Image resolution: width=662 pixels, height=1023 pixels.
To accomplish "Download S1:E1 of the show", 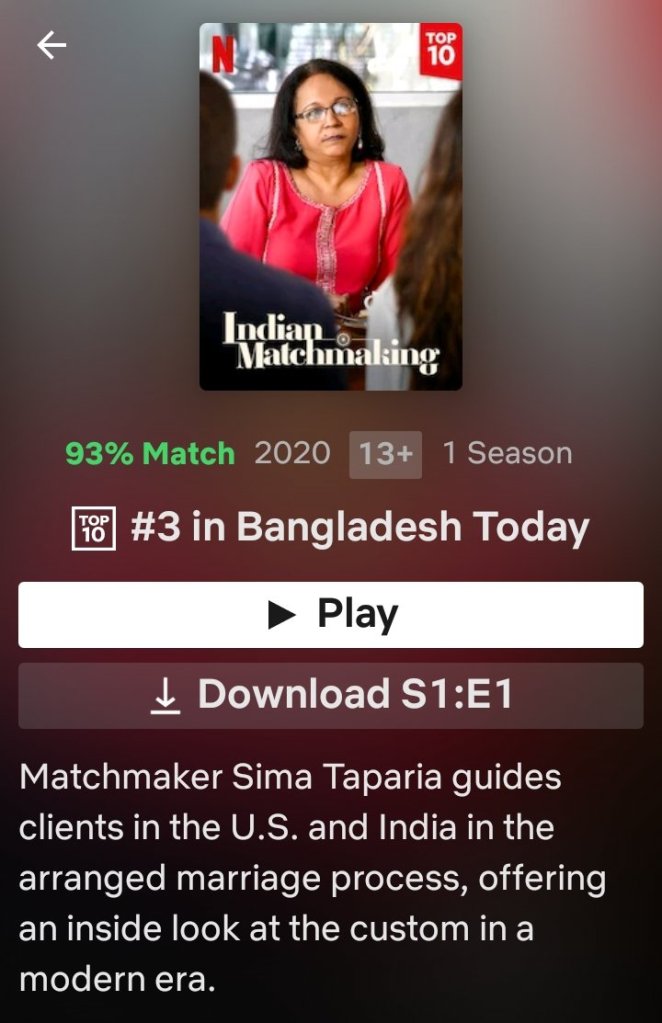I will pyautogui.click(x=331, y=695).
